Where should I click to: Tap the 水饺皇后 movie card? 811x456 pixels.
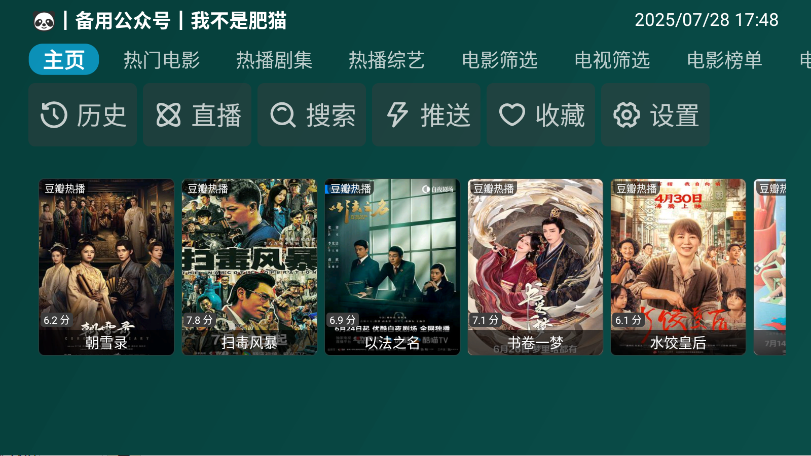(678, 266)
